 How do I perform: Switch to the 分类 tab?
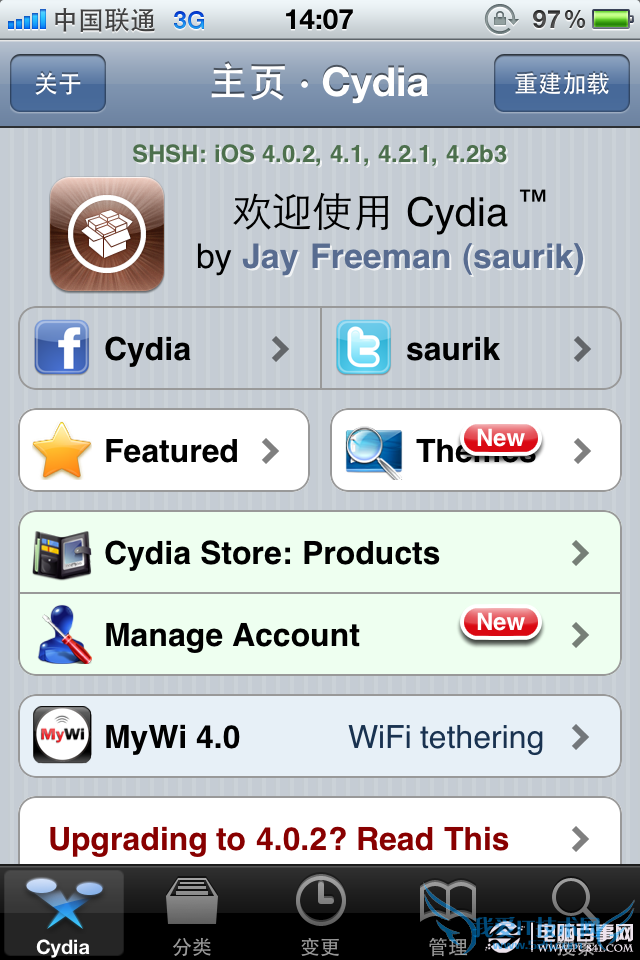coord(192,914)
